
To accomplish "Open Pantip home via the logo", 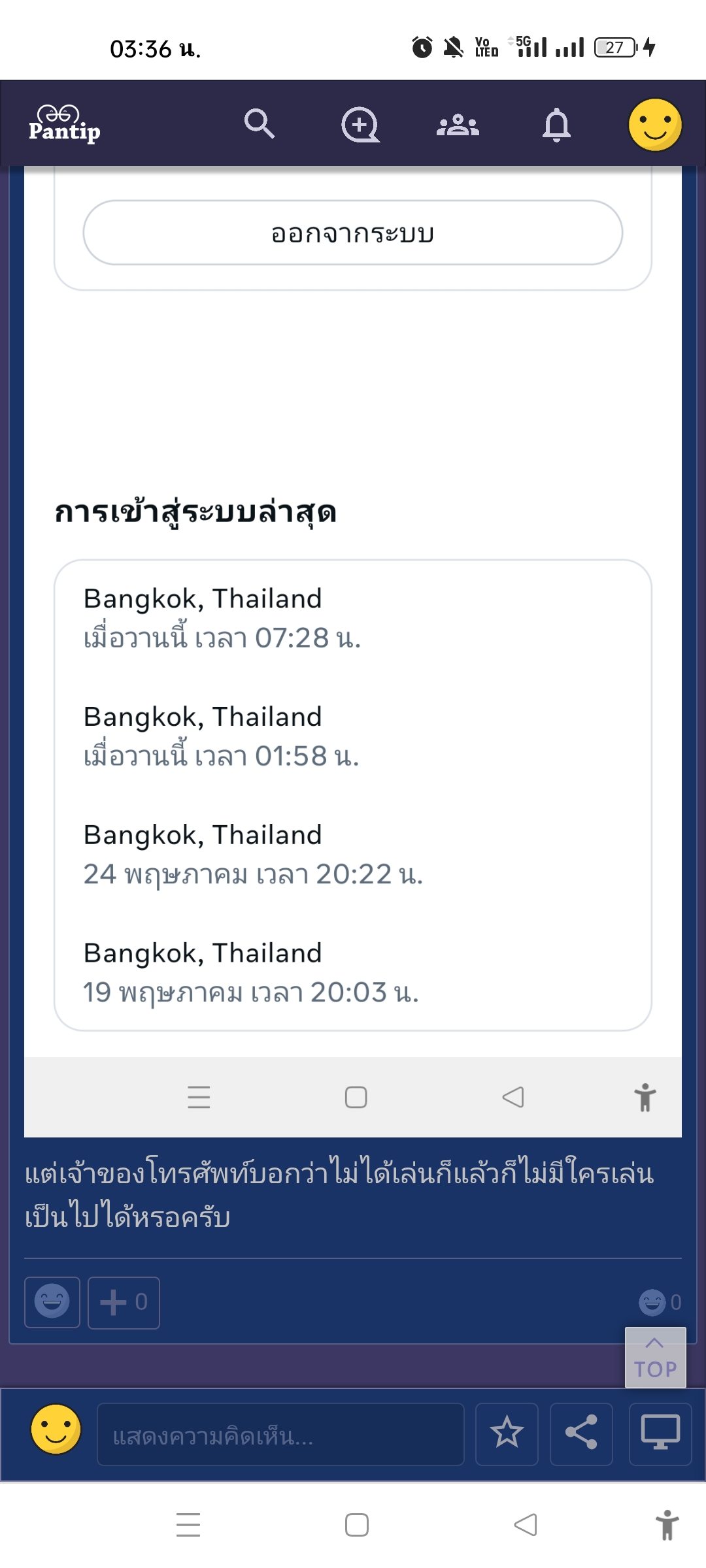I will (64, 123).
